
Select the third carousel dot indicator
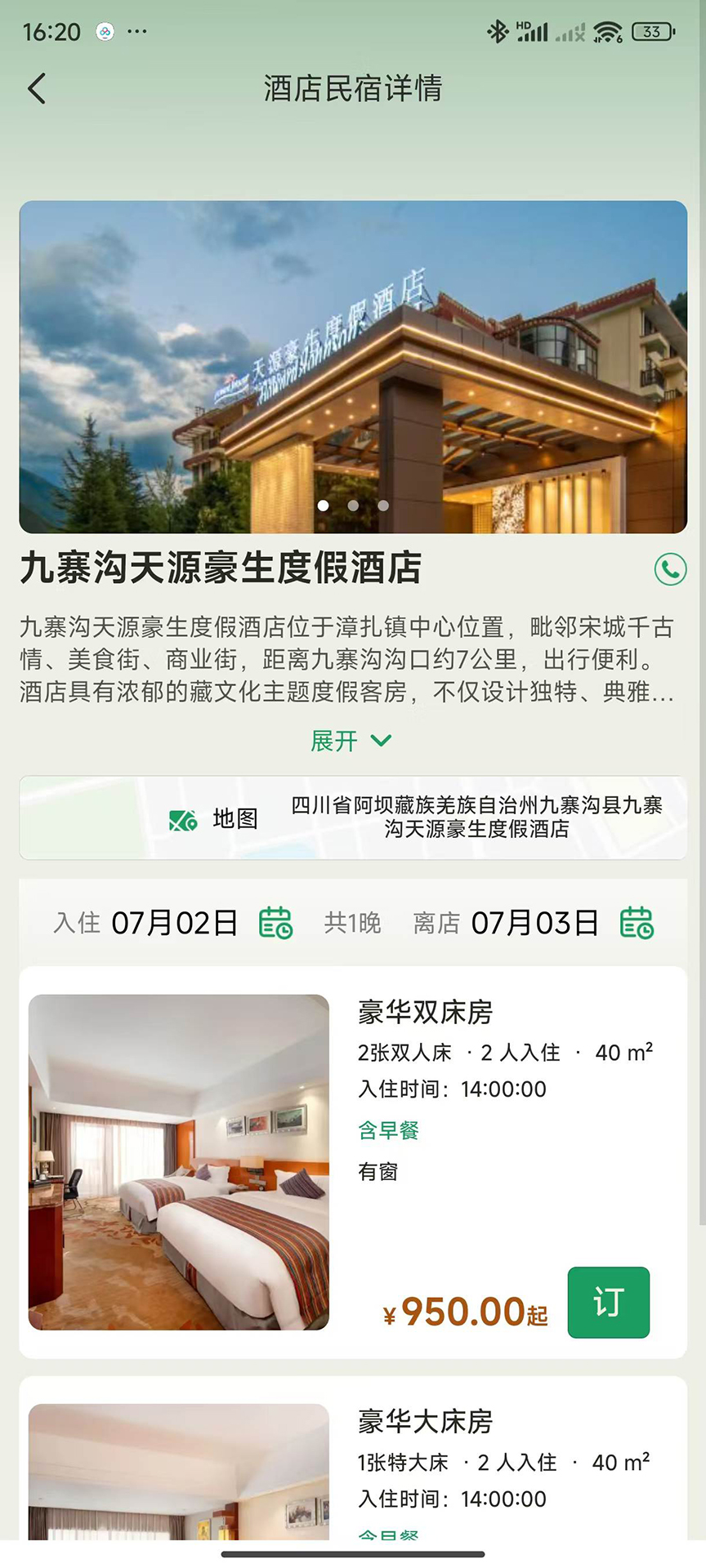(383, 506)
